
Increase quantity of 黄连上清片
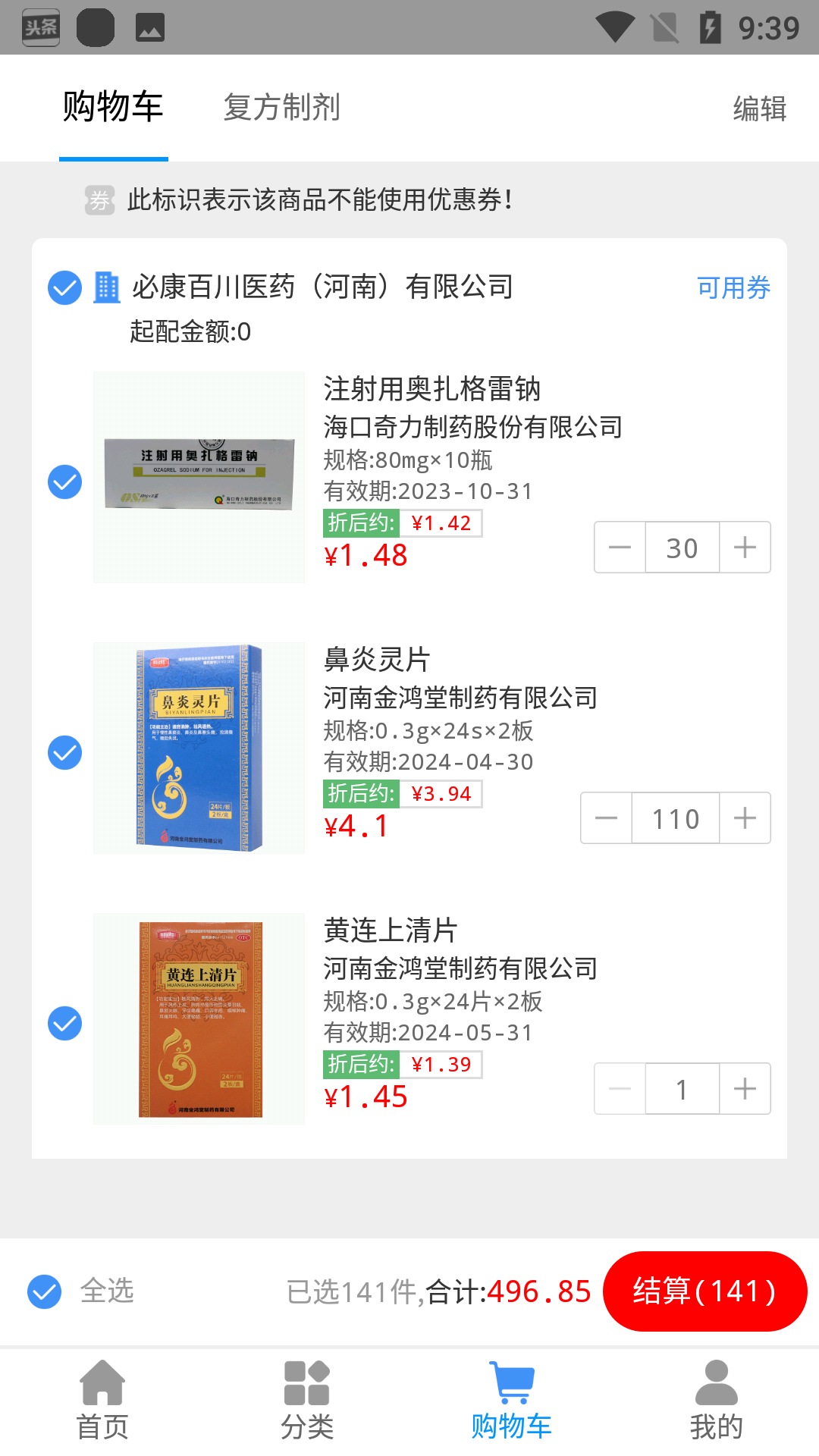pos(745,1089)
